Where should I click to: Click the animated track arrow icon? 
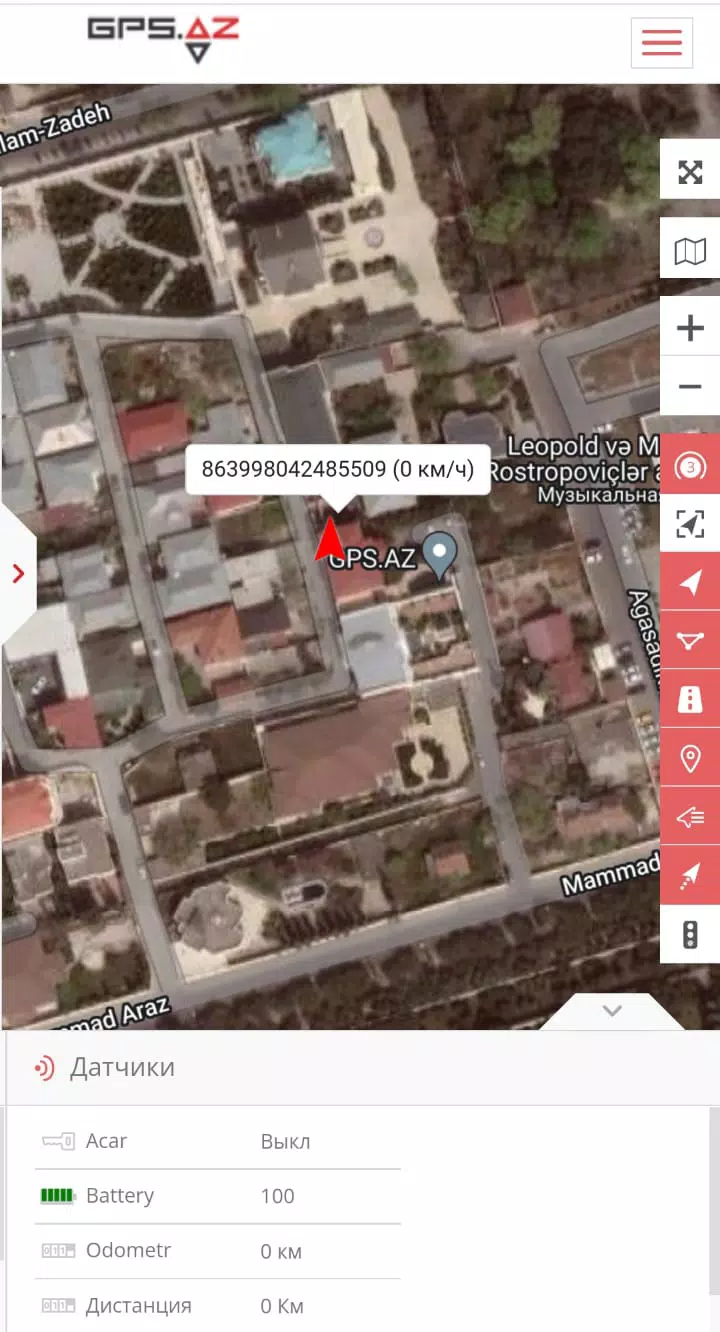[690, 874]
